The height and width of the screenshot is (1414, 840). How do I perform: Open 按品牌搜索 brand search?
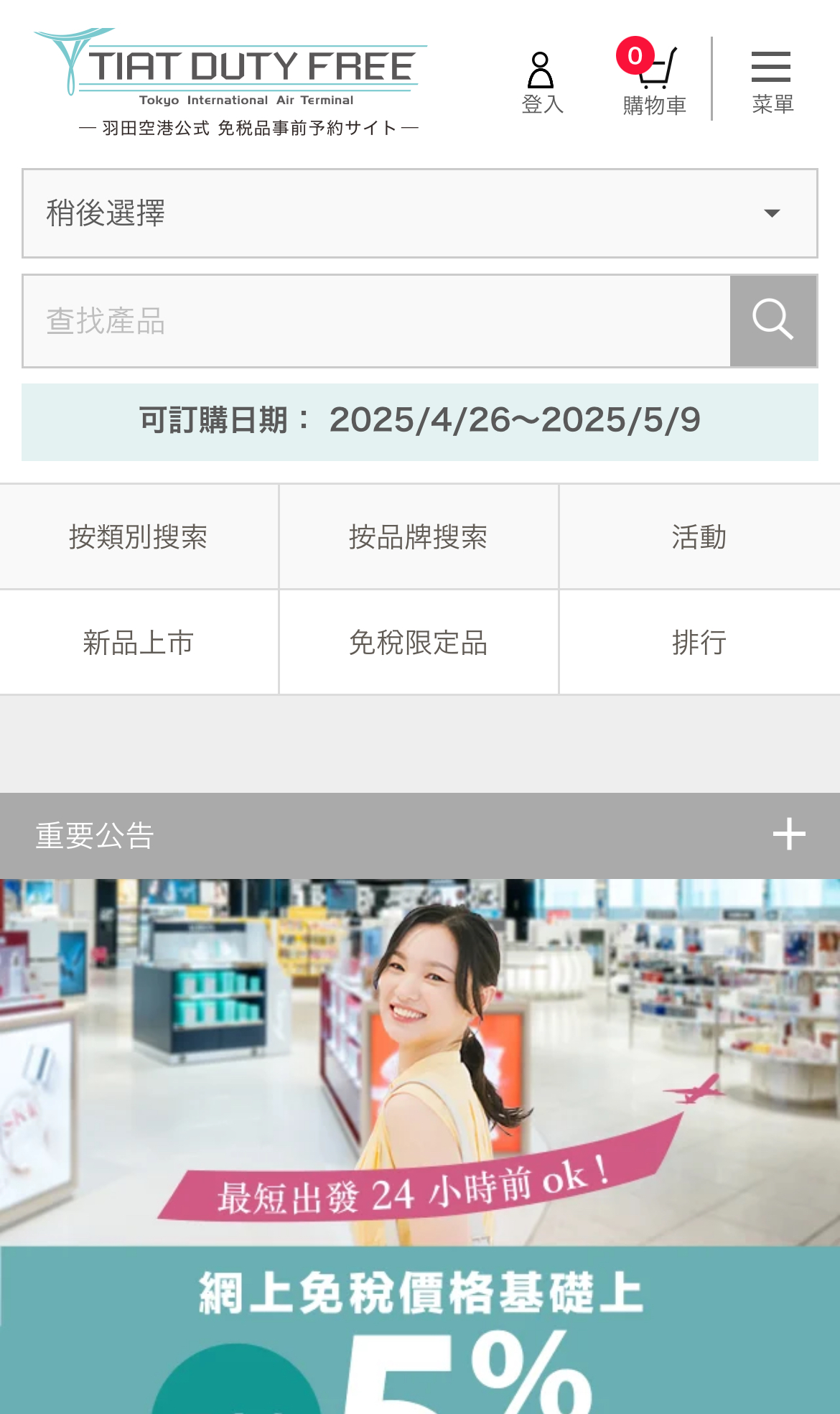tap(419, 537)
